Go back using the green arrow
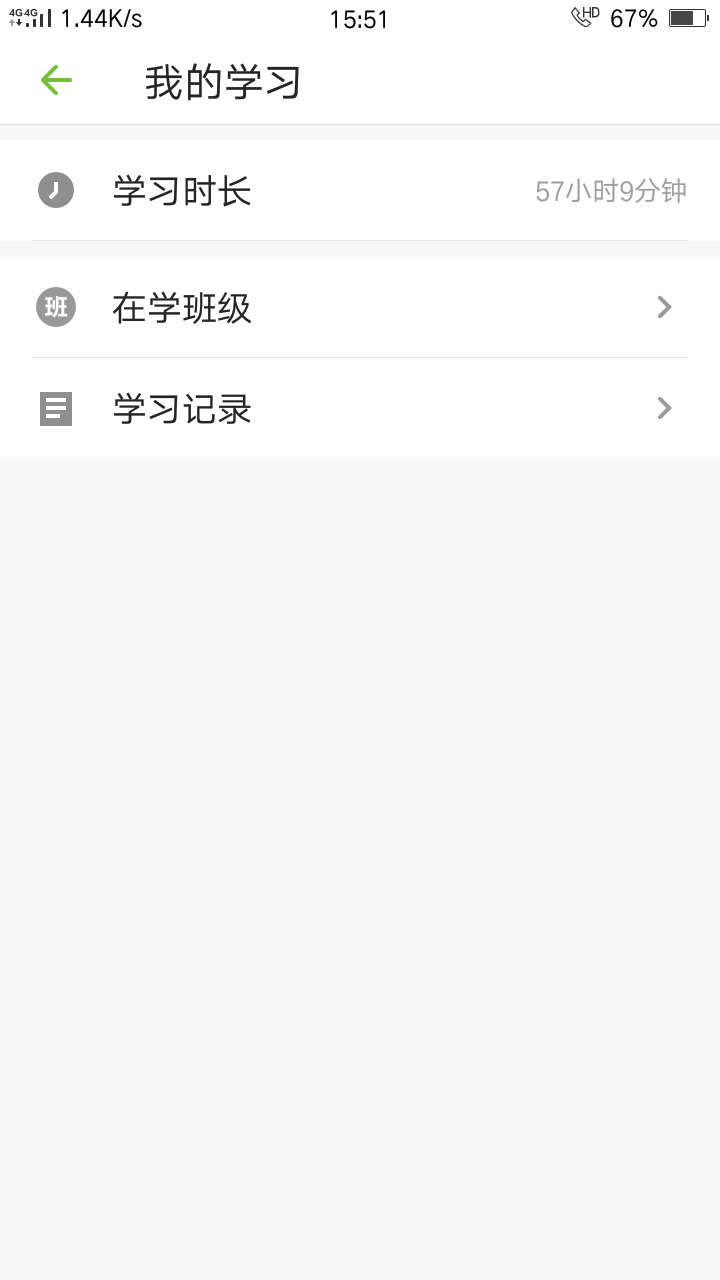Screen dimensions: 720x1280 [56, 81]
